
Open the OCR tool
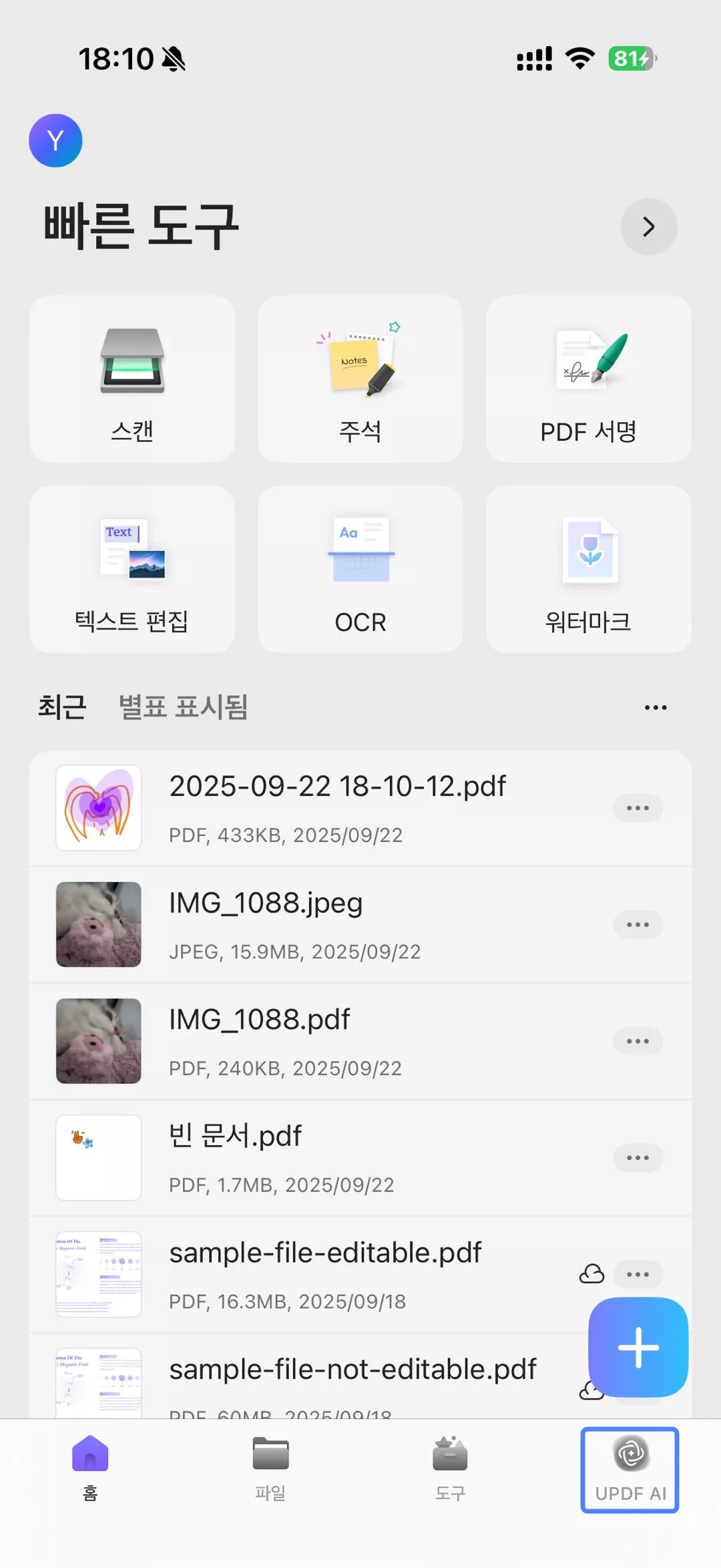(x=360, y=569)
